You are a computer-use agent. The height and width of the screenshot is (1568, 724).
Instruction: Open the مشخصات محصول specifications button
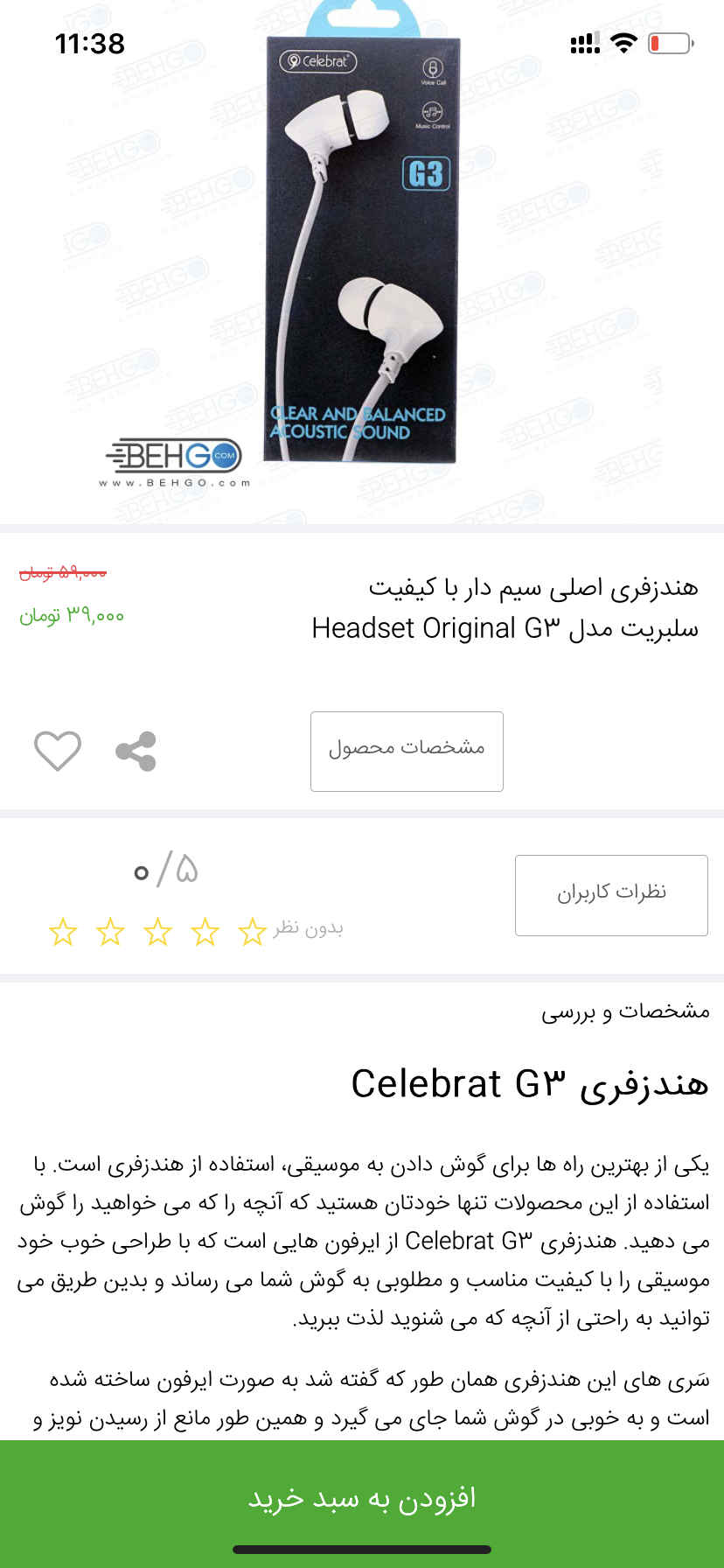[407, 751]
